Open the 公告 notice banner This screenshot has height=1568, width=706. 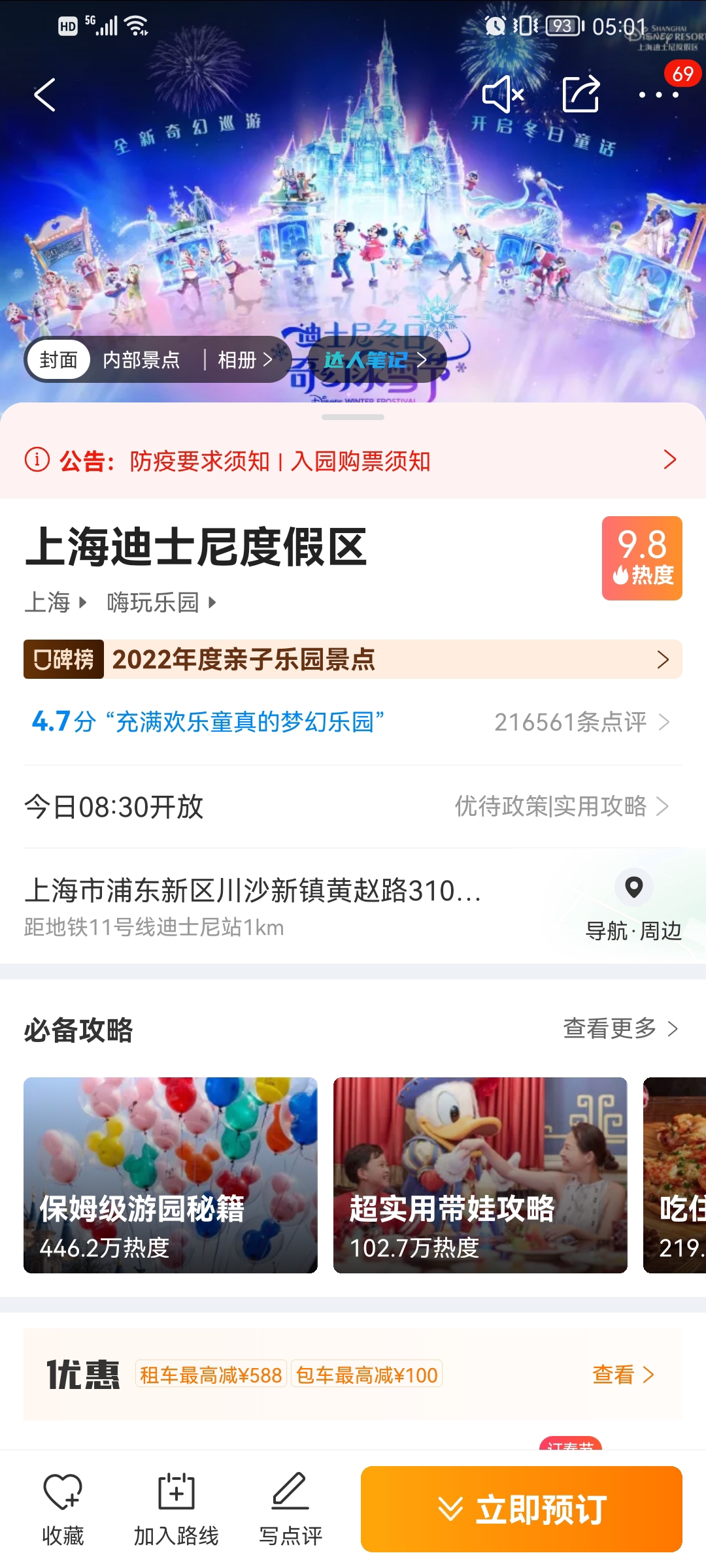353,461
